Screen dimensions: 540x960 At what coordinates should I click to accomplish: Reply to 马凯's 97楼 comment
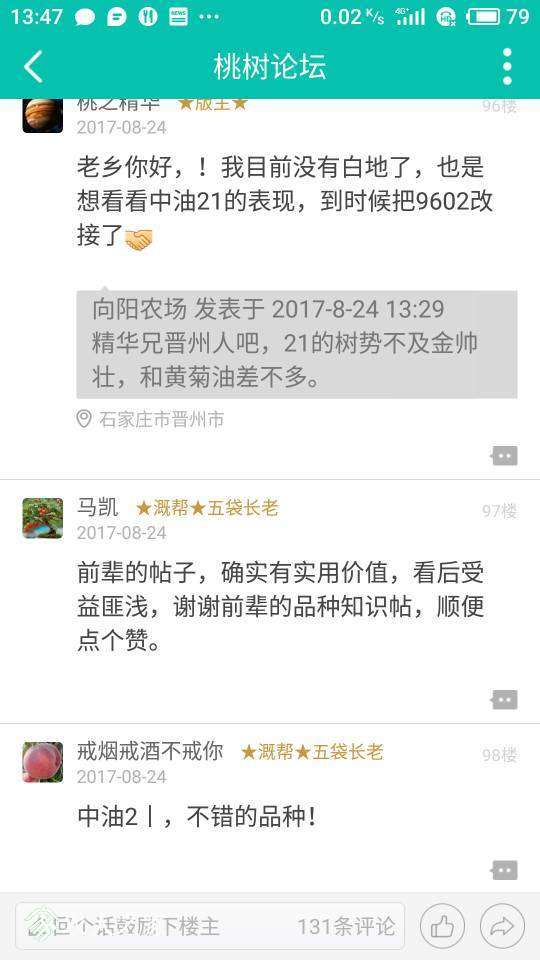point(504,700)
